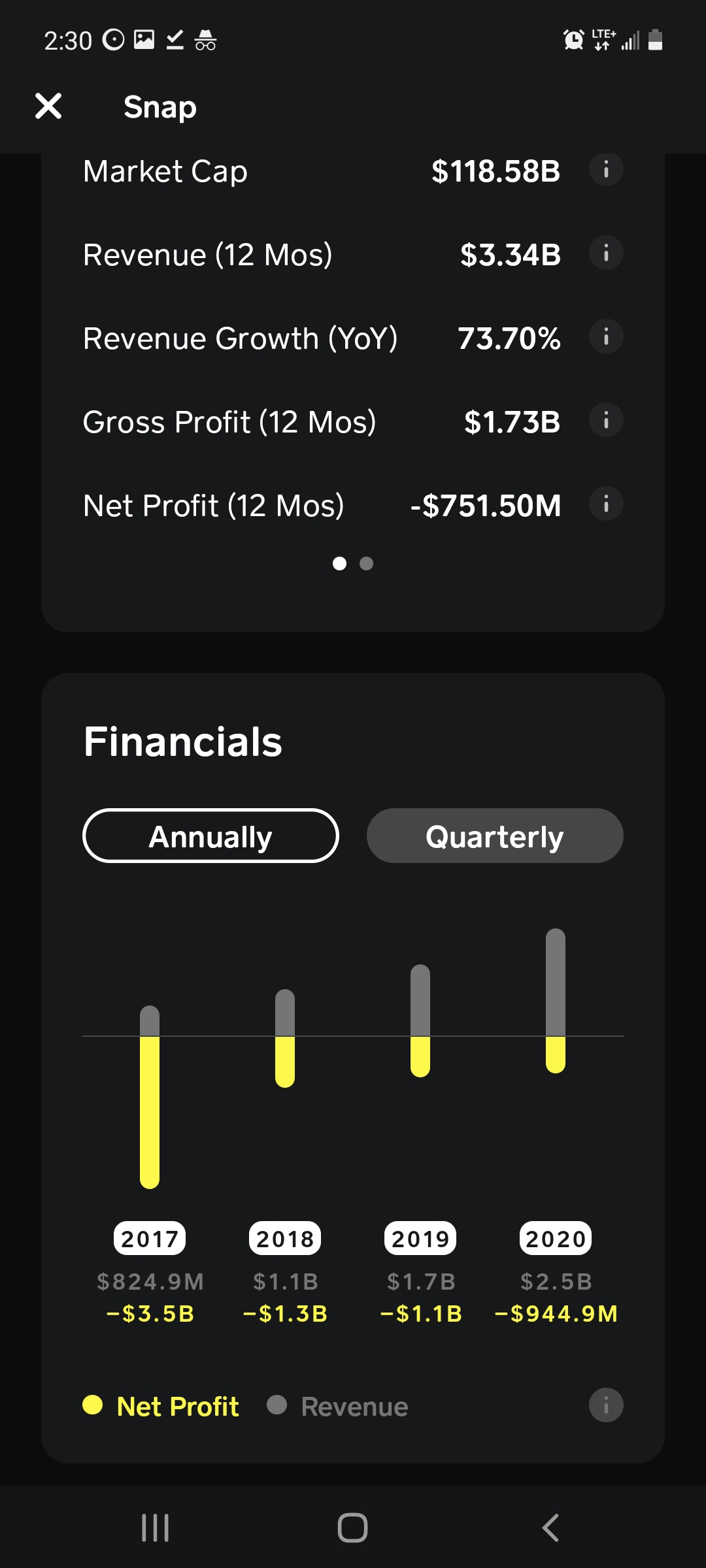View Revenue Growth (YoY) explanation
Screen dimensions: 706x1568
pyautogui.click(x=606, y=337)
